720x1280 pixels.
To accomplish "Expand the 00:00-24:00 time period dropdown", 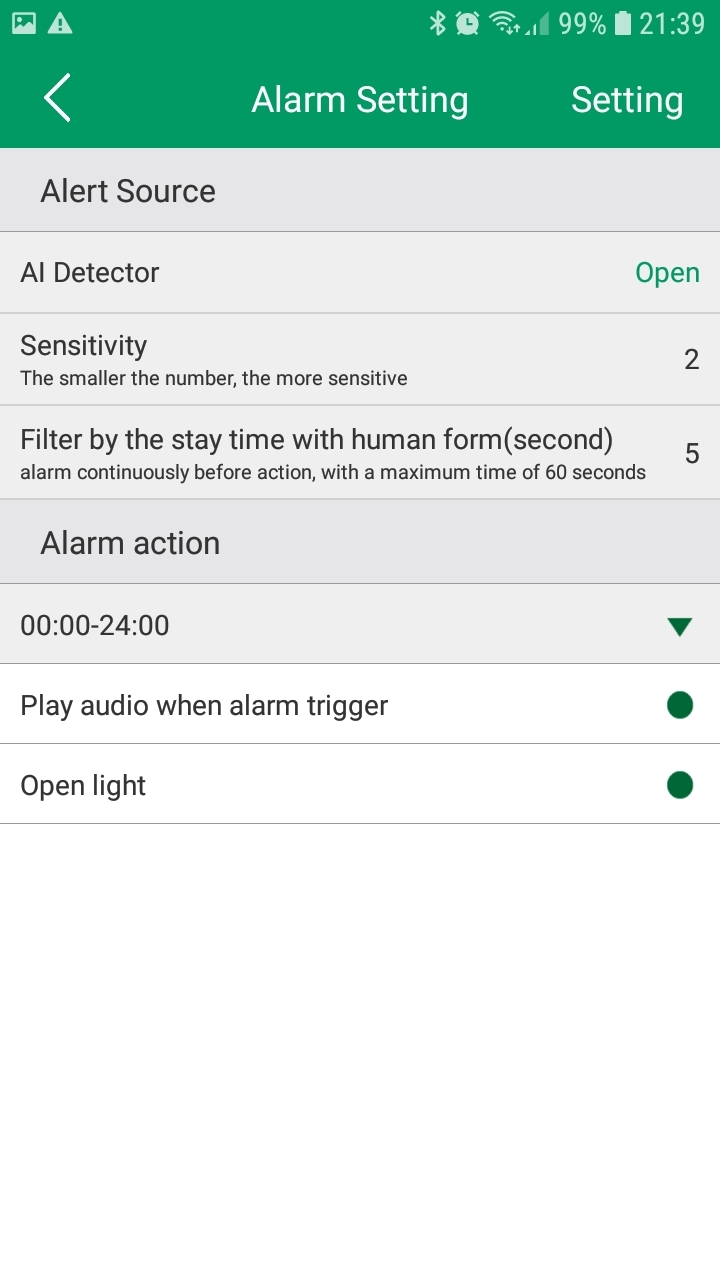I will click(x=679, y=627).
